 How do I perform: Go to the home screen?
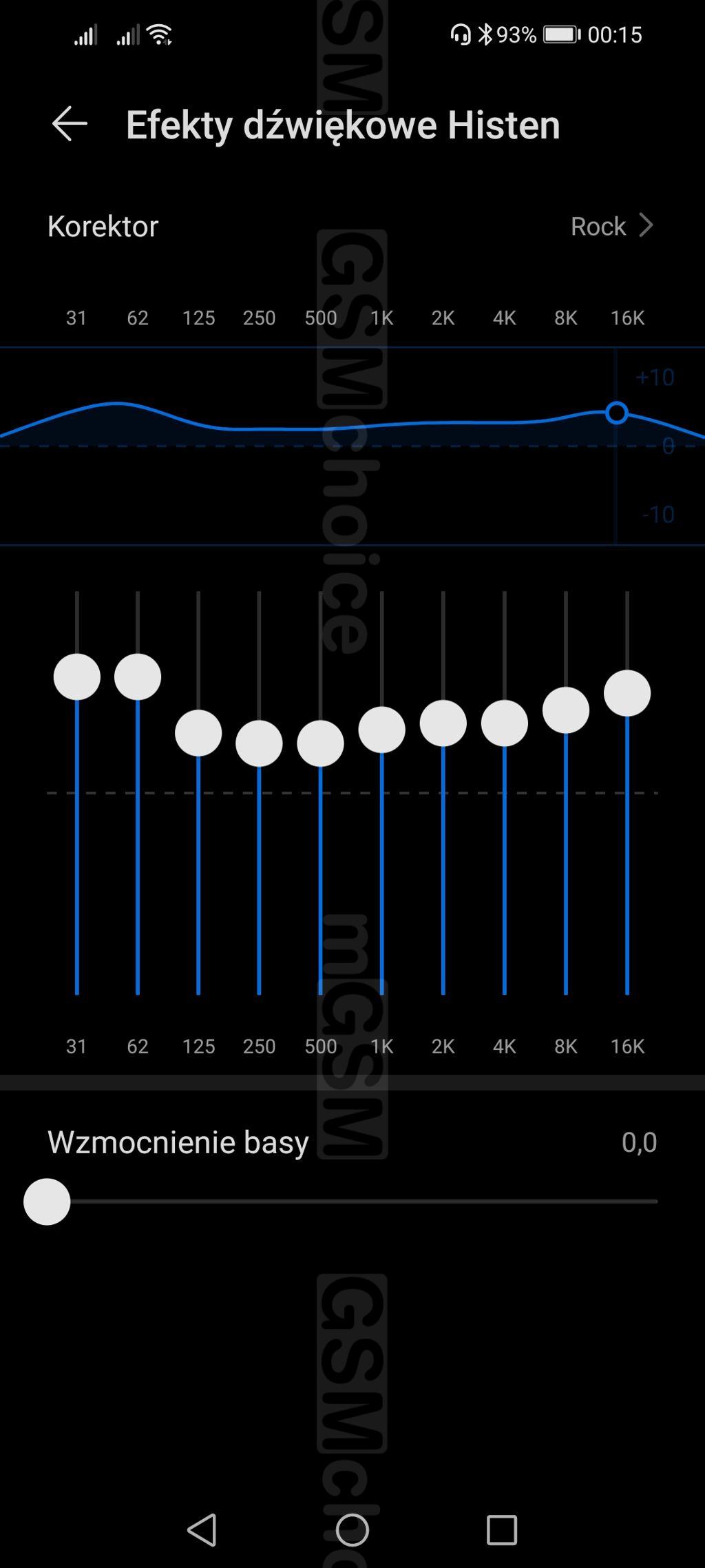point(352,1530)
